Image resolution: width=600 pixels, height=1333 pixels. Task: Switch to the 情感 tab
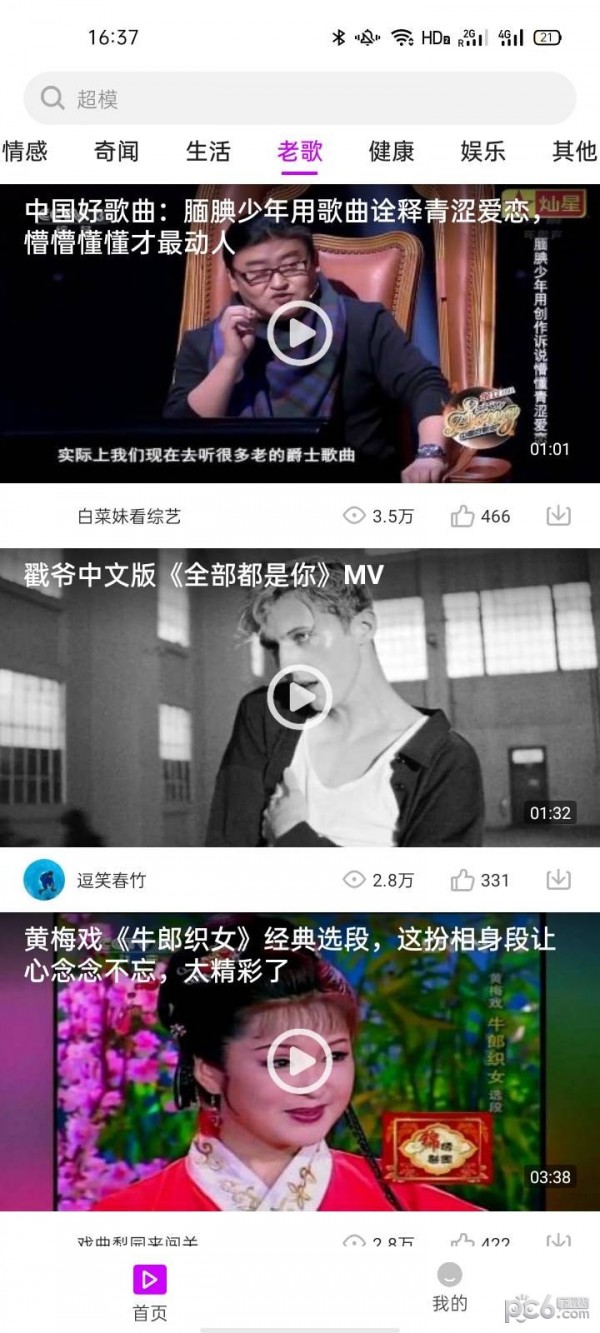coord(25,152)
